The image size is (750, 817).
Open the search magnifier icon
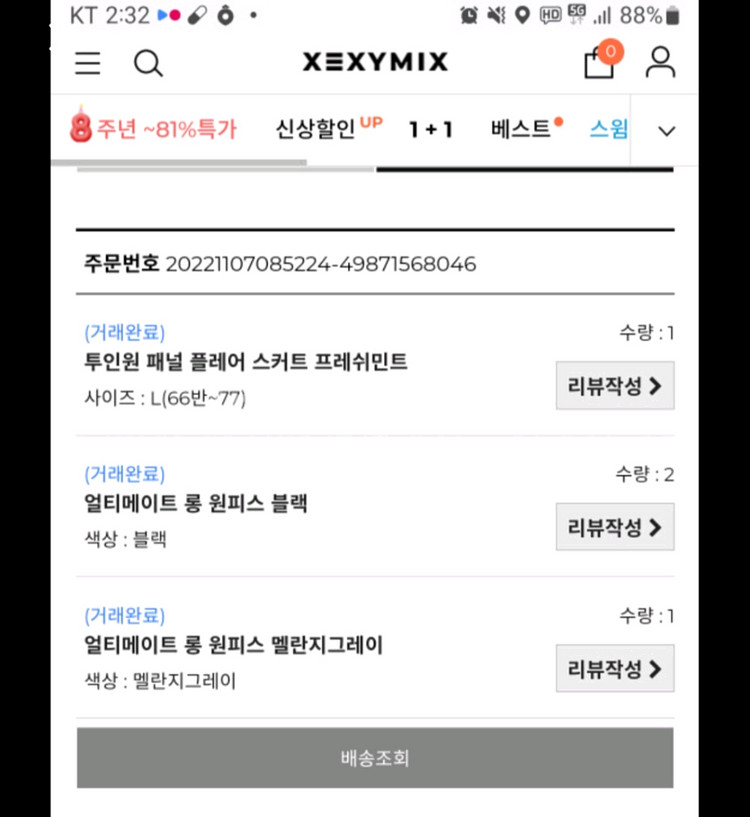point(148,63)
